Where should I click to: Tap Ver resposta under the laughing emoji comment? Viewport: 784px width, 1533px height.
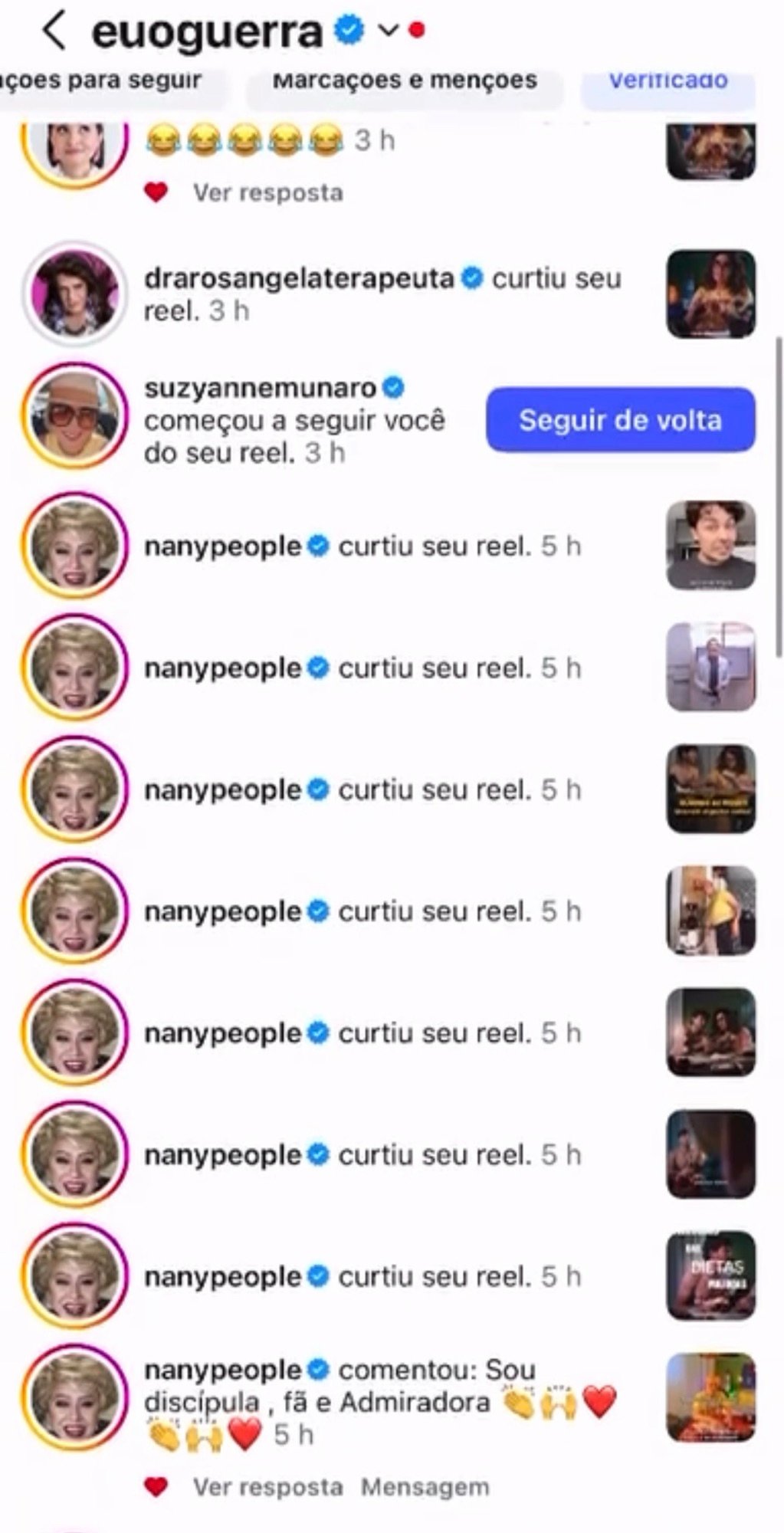point(267,192)
